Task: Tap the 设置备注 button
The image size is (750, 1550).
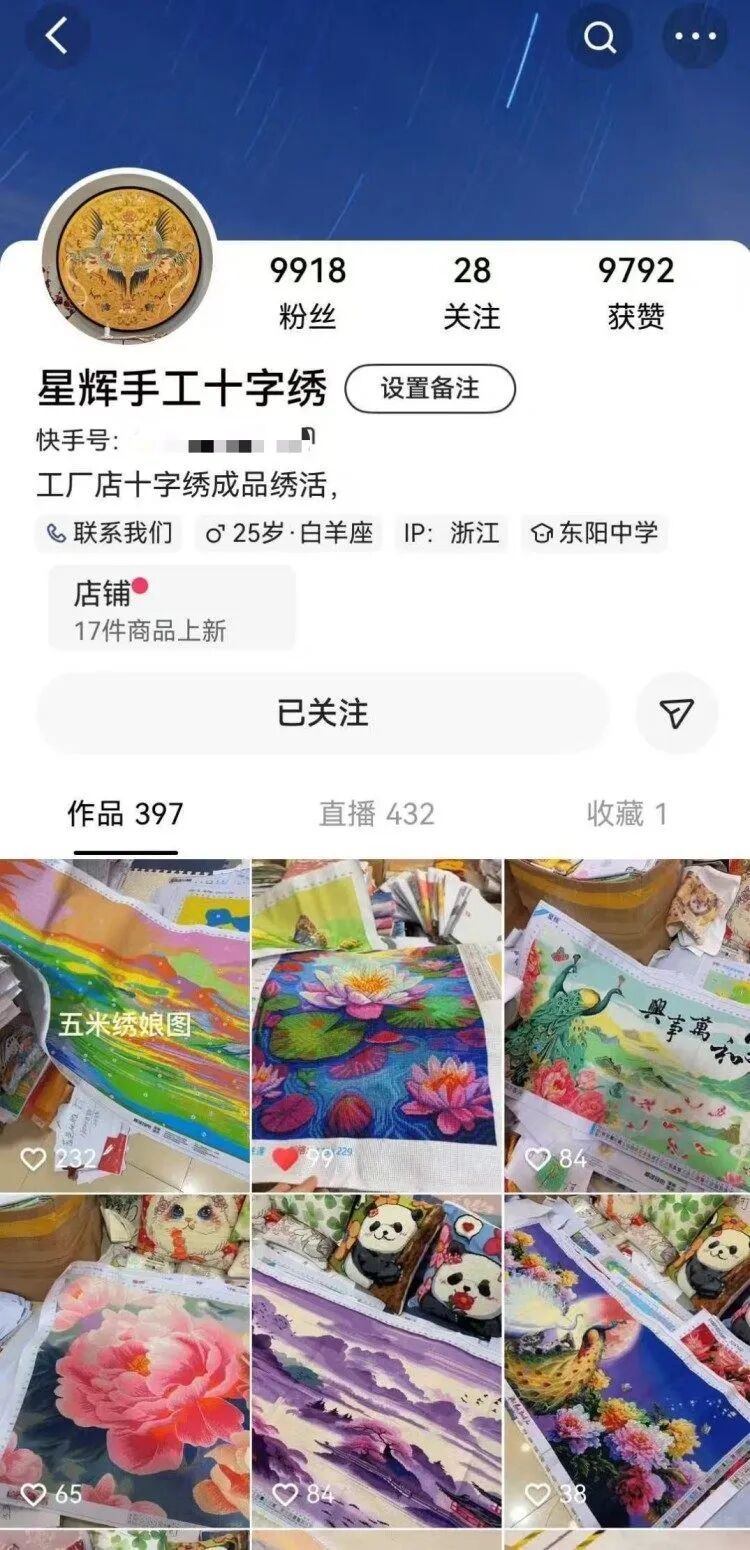Action: tap(430, 389)
